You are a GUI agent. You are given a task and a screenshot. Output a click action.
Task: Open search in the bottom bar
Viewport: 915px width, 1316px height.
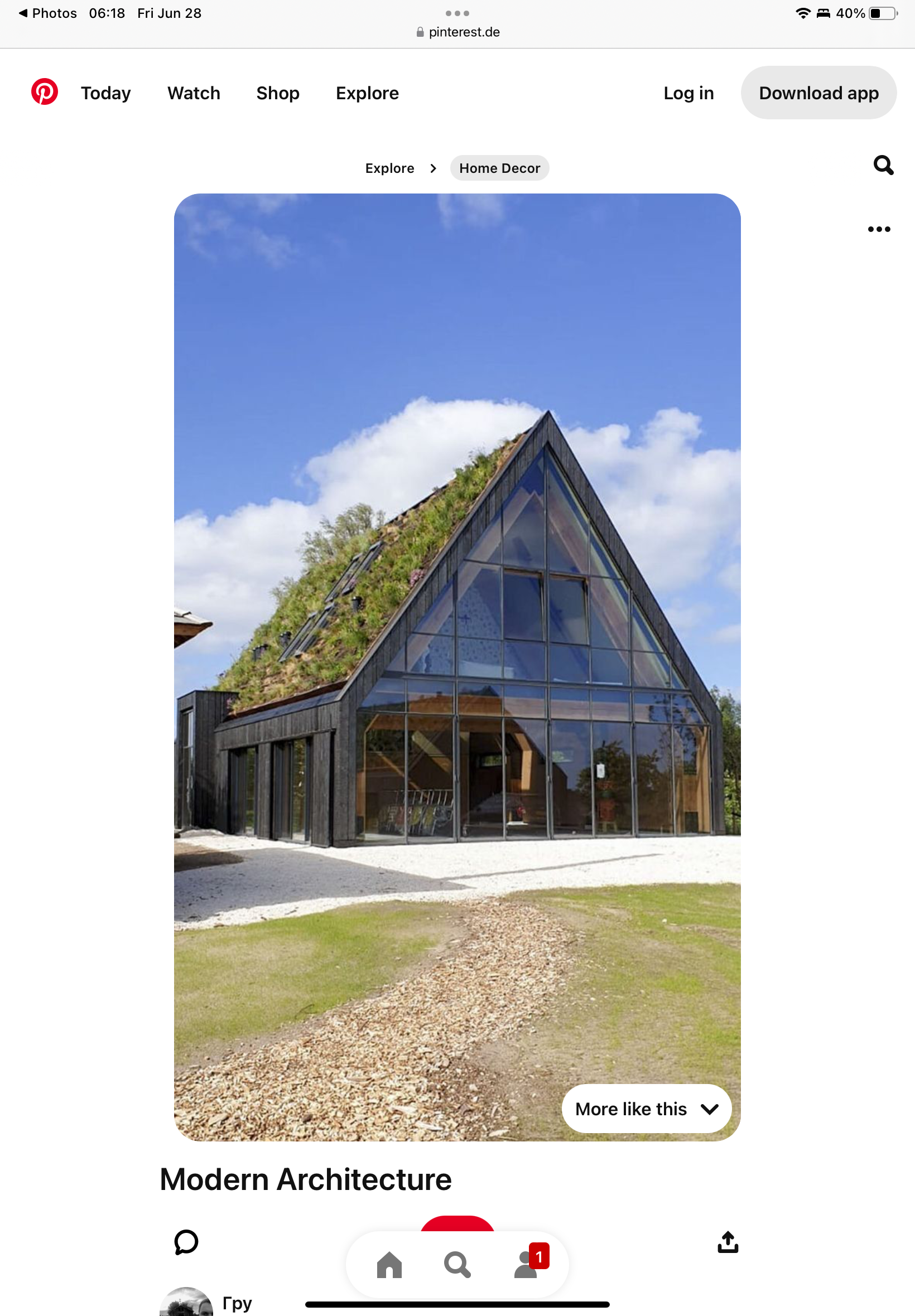point(457,1264)
